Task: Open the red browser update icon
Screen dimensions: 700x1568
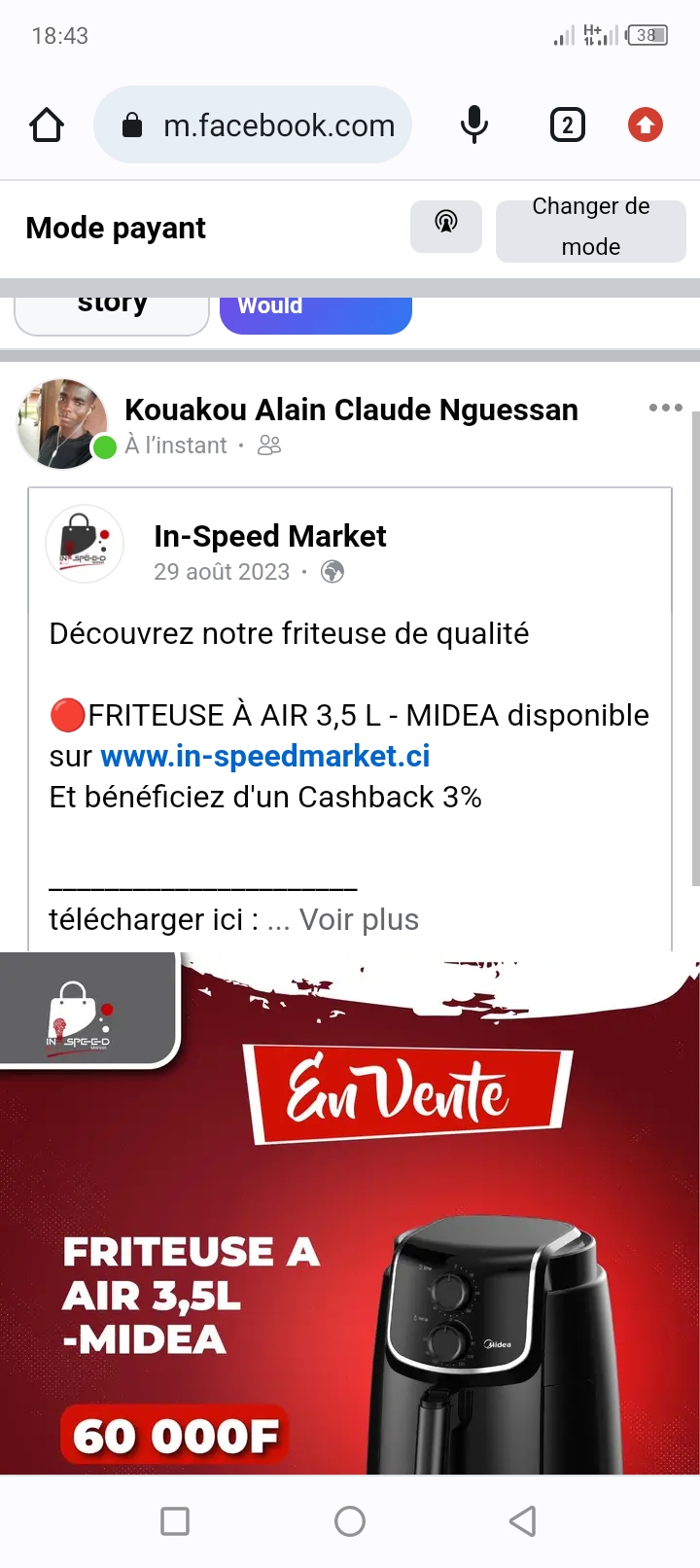Action: 646,125
